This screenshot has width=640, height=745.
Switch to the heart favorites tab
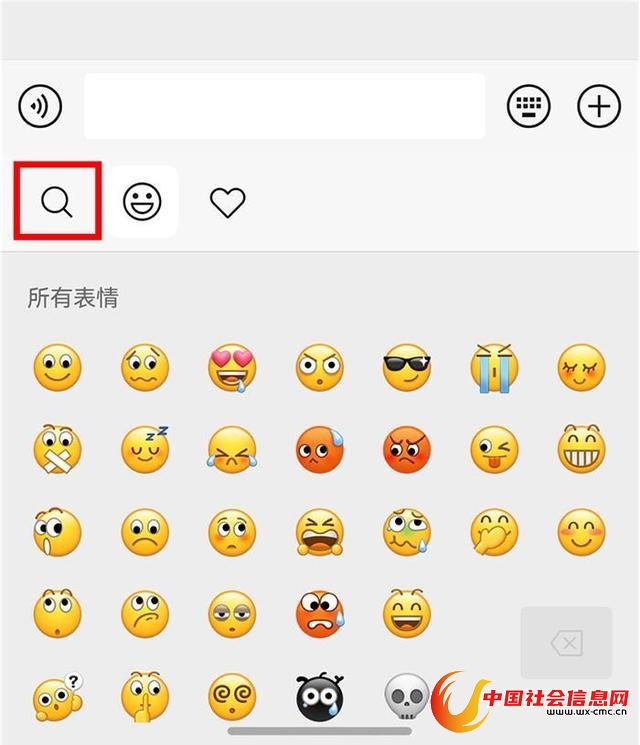tap(228, 203)
